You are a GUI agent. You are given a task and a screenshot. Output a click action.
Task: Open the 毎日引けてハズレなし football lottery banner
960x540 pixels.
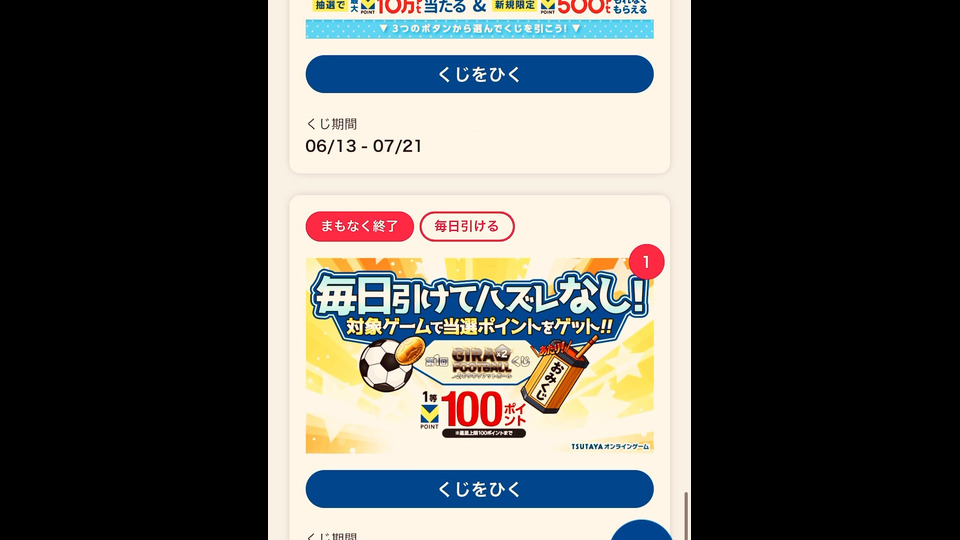tap(479, 355)
